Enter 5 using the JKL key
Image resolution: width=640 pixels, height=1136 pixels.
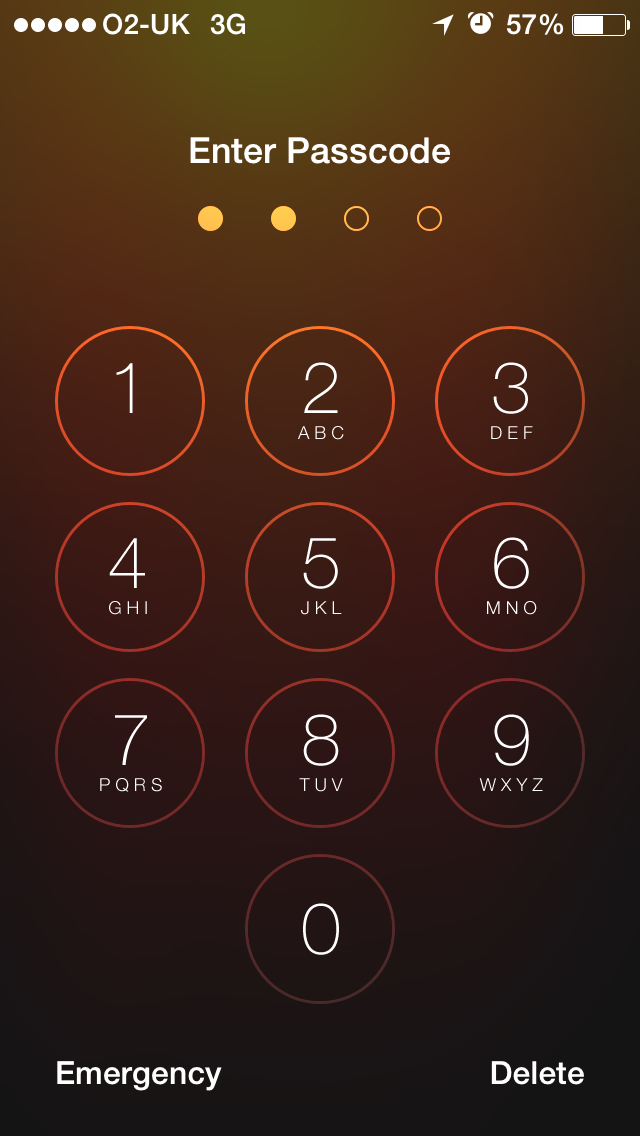(x=320, y=577)
